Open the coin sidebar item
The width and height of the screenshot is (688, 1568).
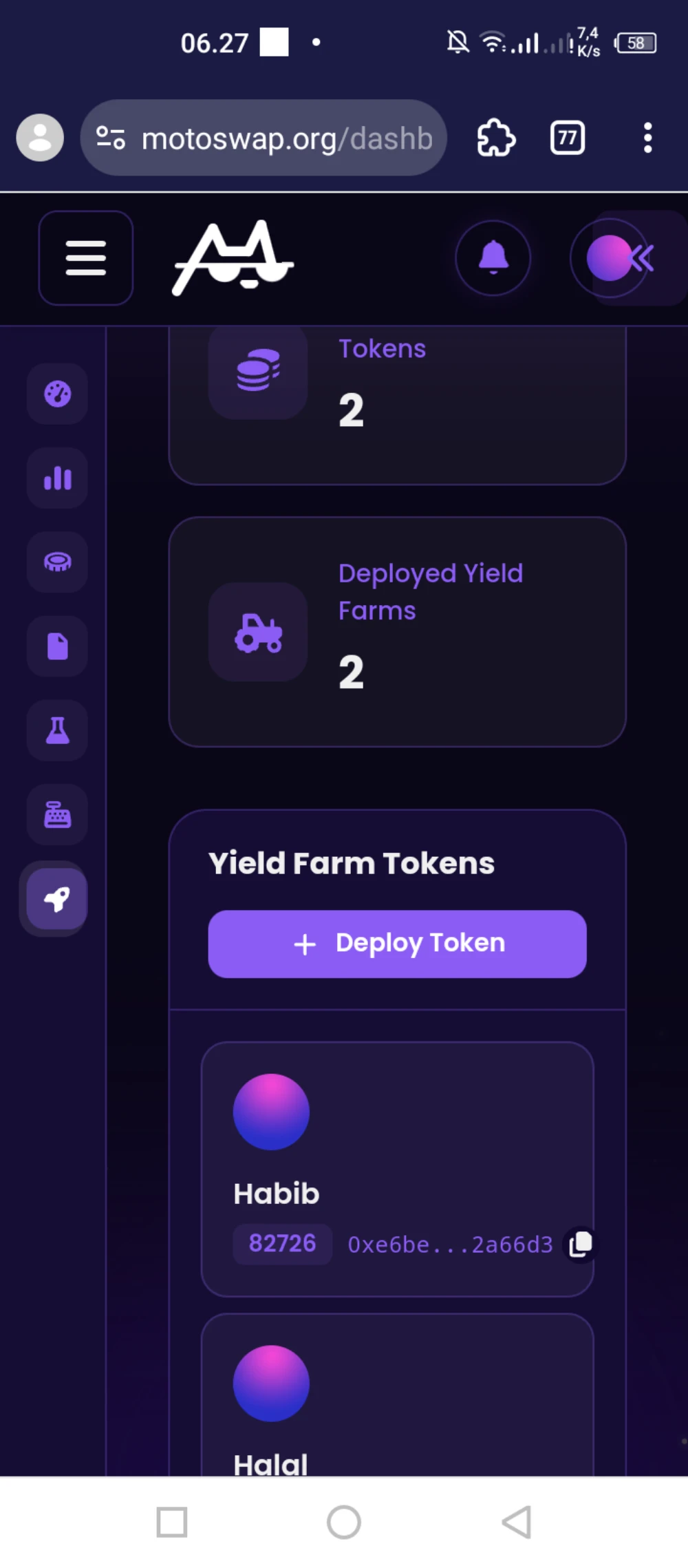[x=57, y=562]
